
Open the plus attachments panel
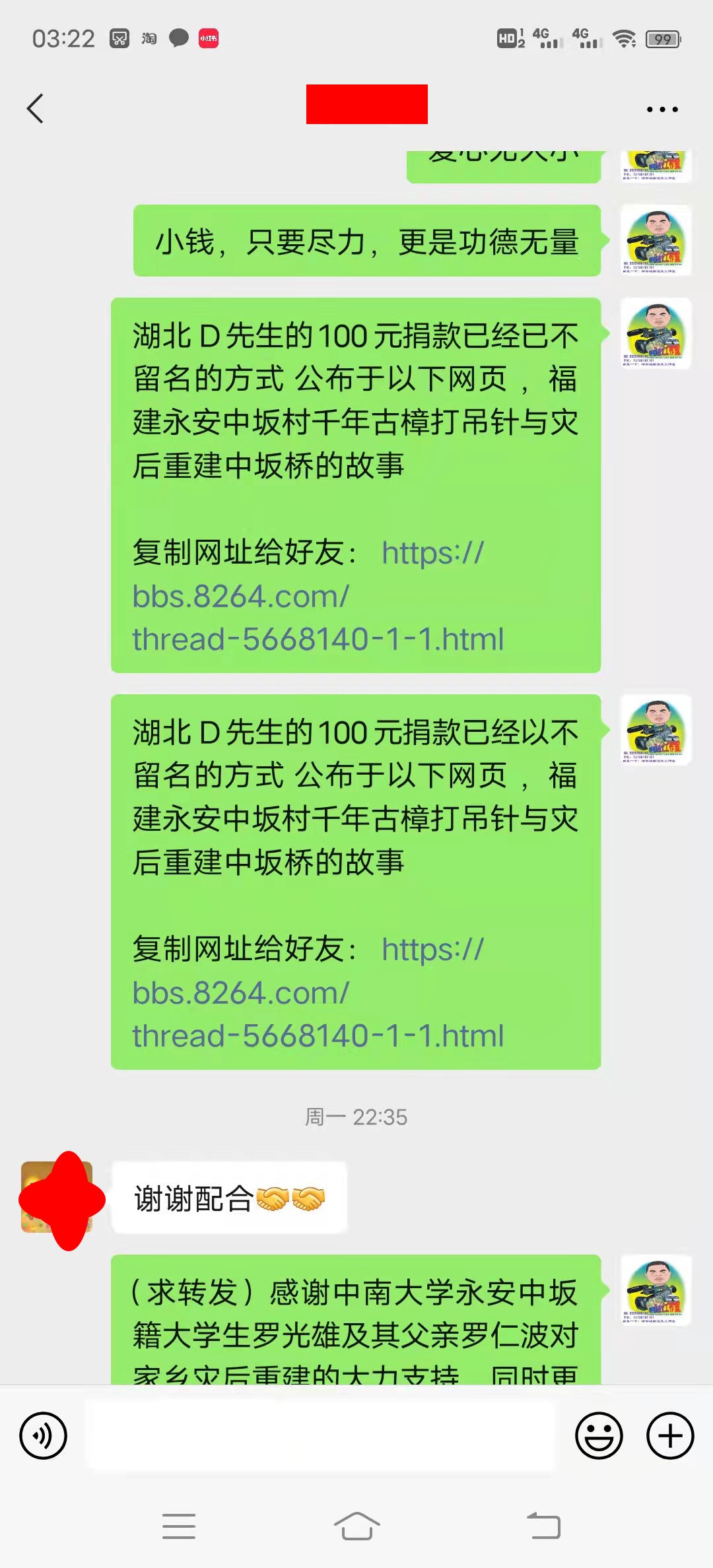[670, 1435]
